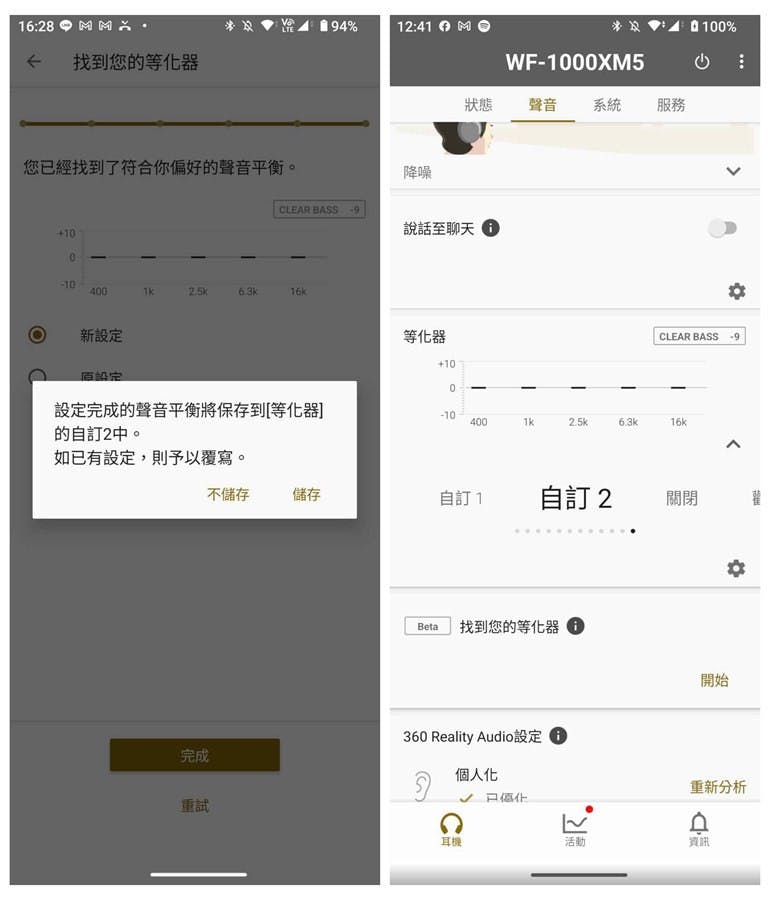This screenshot has width=770, height=900.
Task: Tap the power icon beside WF-1000XM5
Action: (x=702, y=62)
